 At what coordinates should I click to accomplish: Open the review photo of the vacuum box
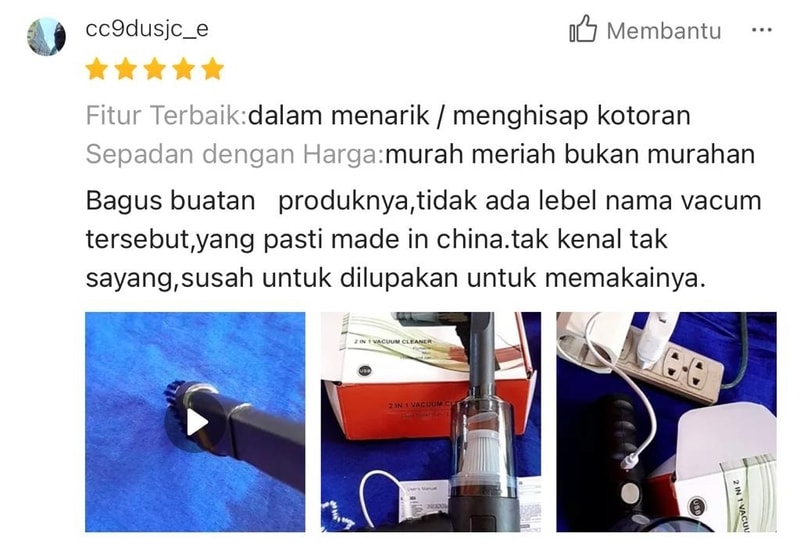pyautogui.click(x=430, y=422)
